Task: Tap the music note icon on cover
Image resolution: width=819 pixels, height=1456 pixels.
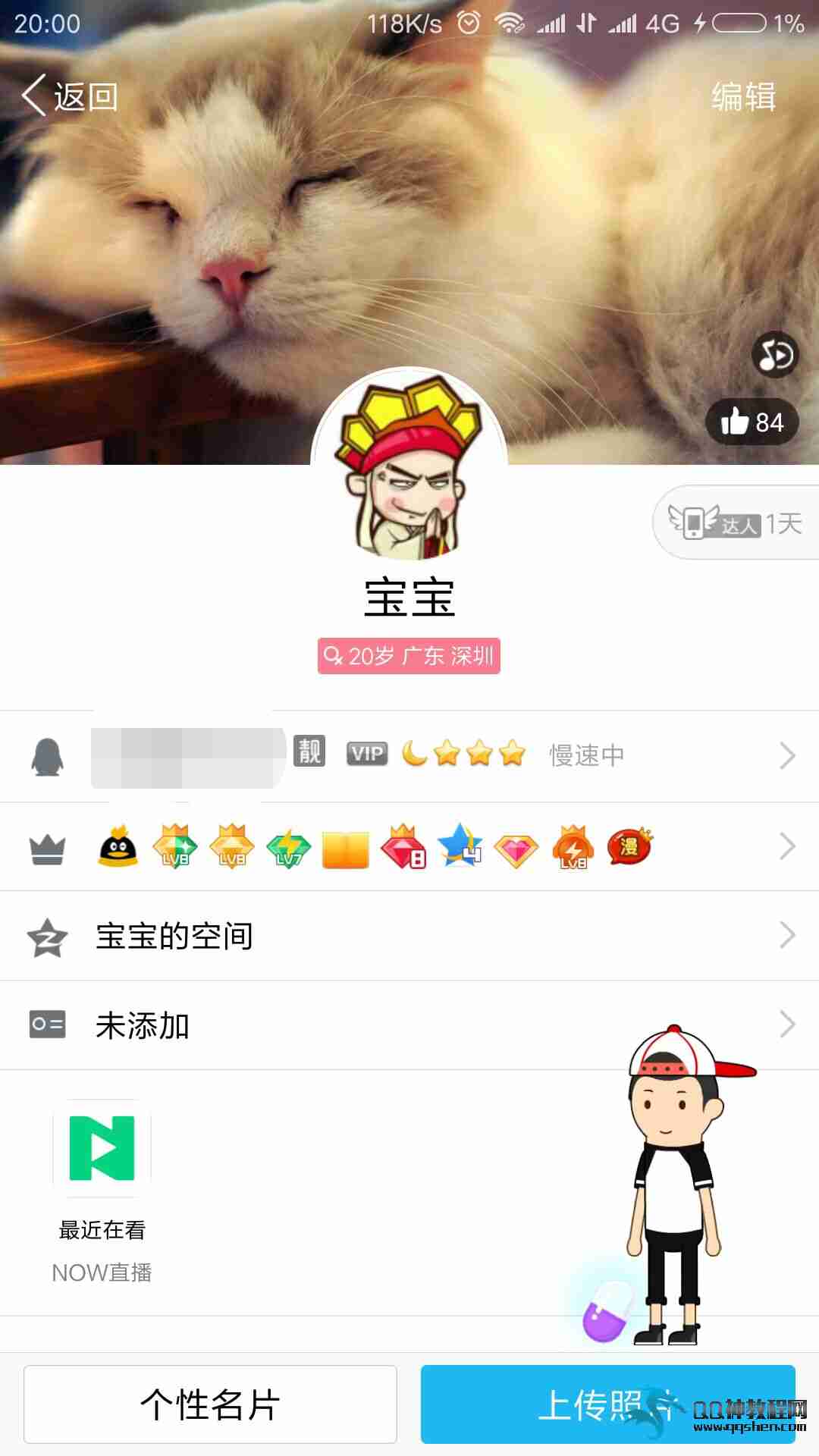Action: (774, 354)
